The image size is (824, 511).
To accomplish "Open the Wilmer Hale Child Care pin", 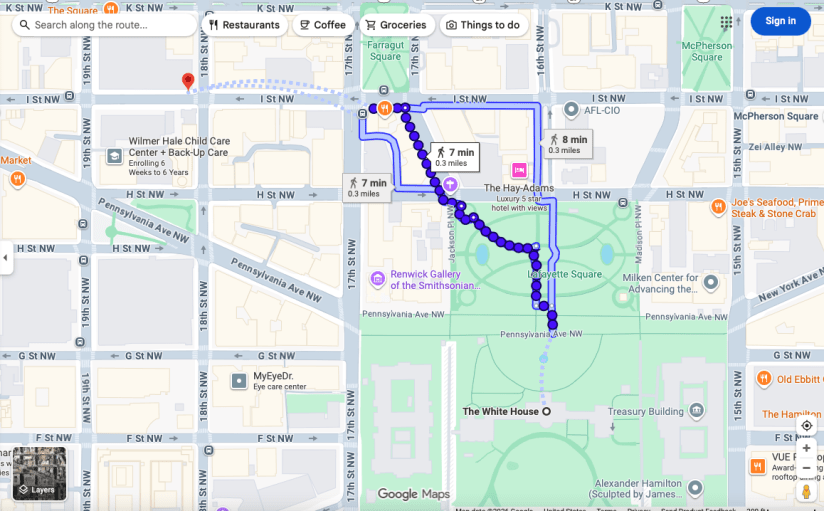I will pos(115,157).
